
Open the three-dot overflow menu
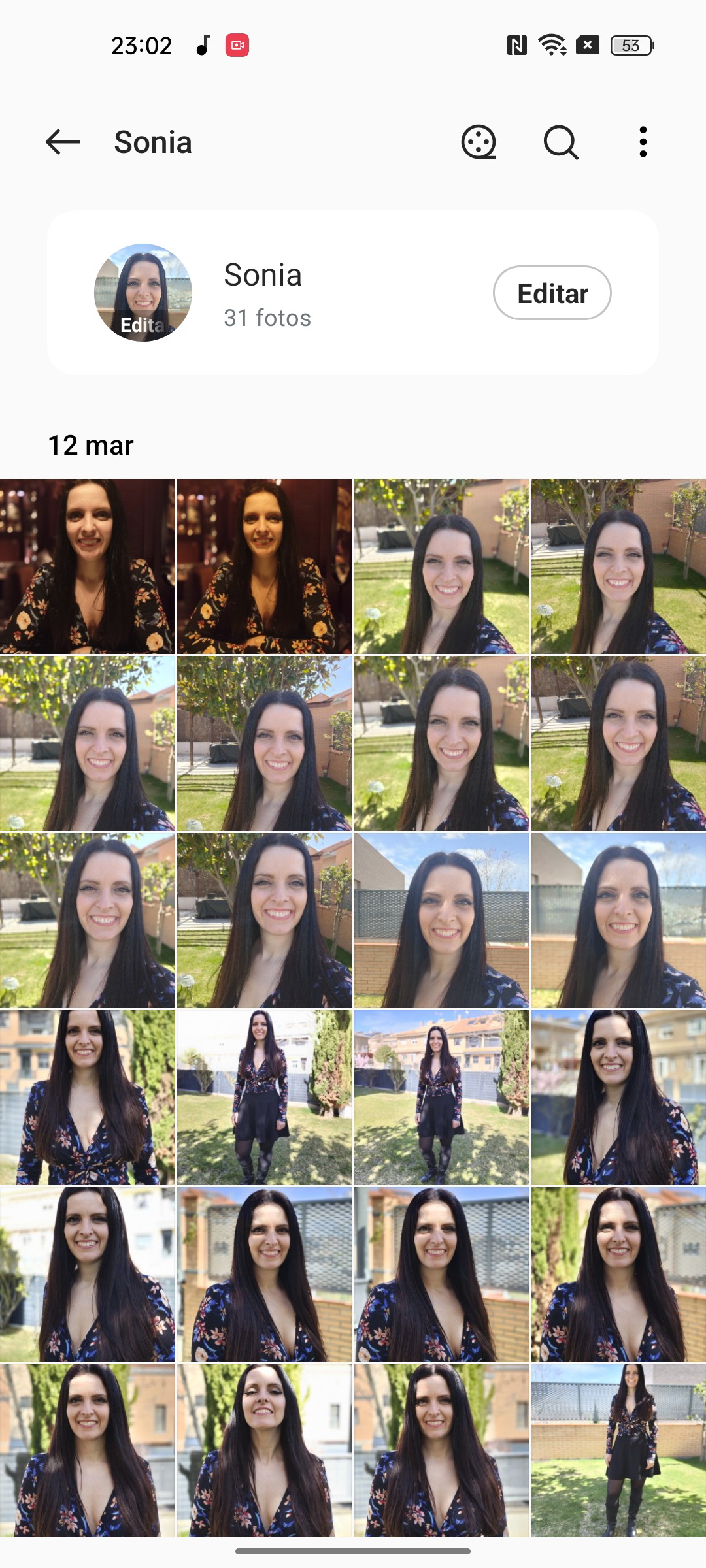pyautogui.click(x=643, y=142)
